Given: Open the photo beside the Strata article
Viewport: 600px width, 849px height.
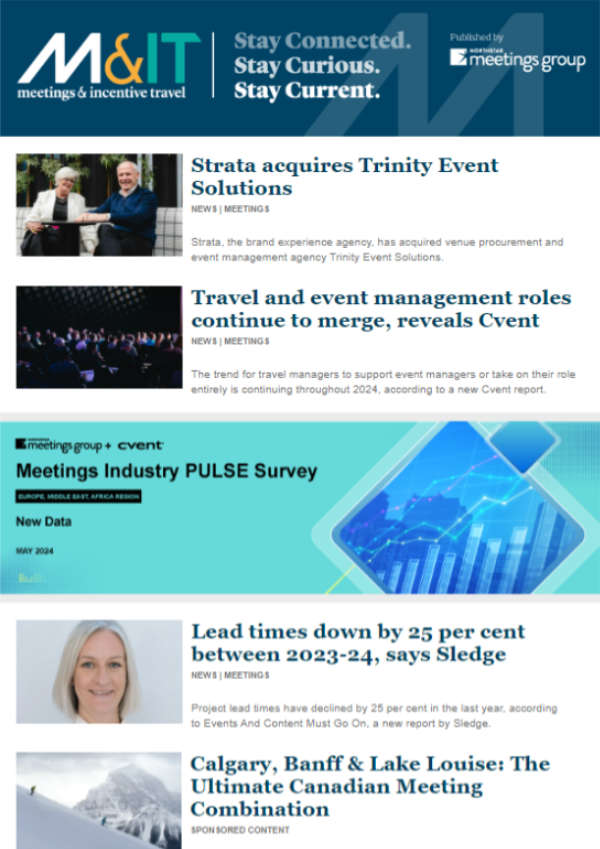Looking at the screenshot, I should [x=99, y=205].
